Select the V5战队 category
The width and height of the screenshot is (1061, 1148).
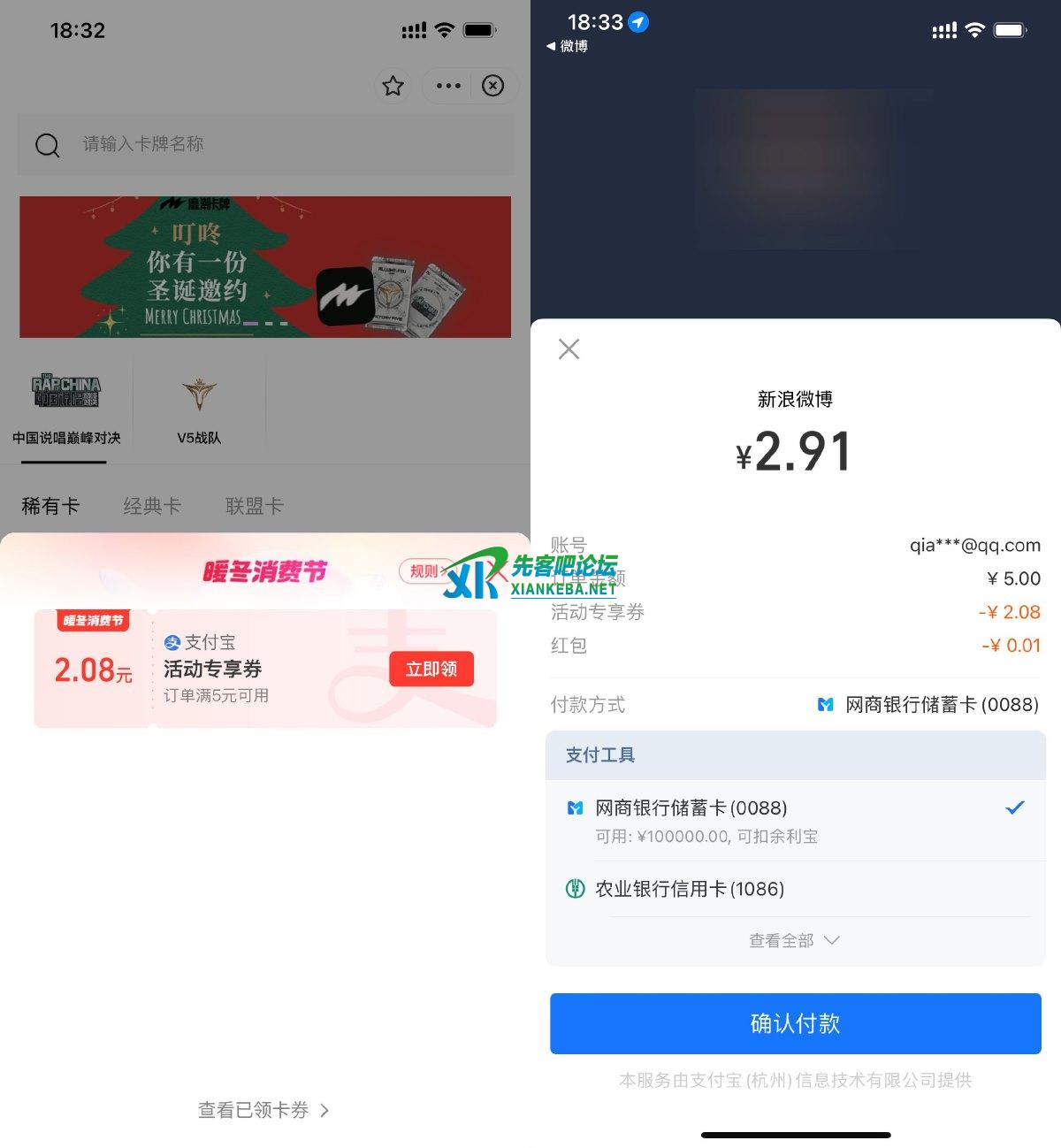click(199, 407)
